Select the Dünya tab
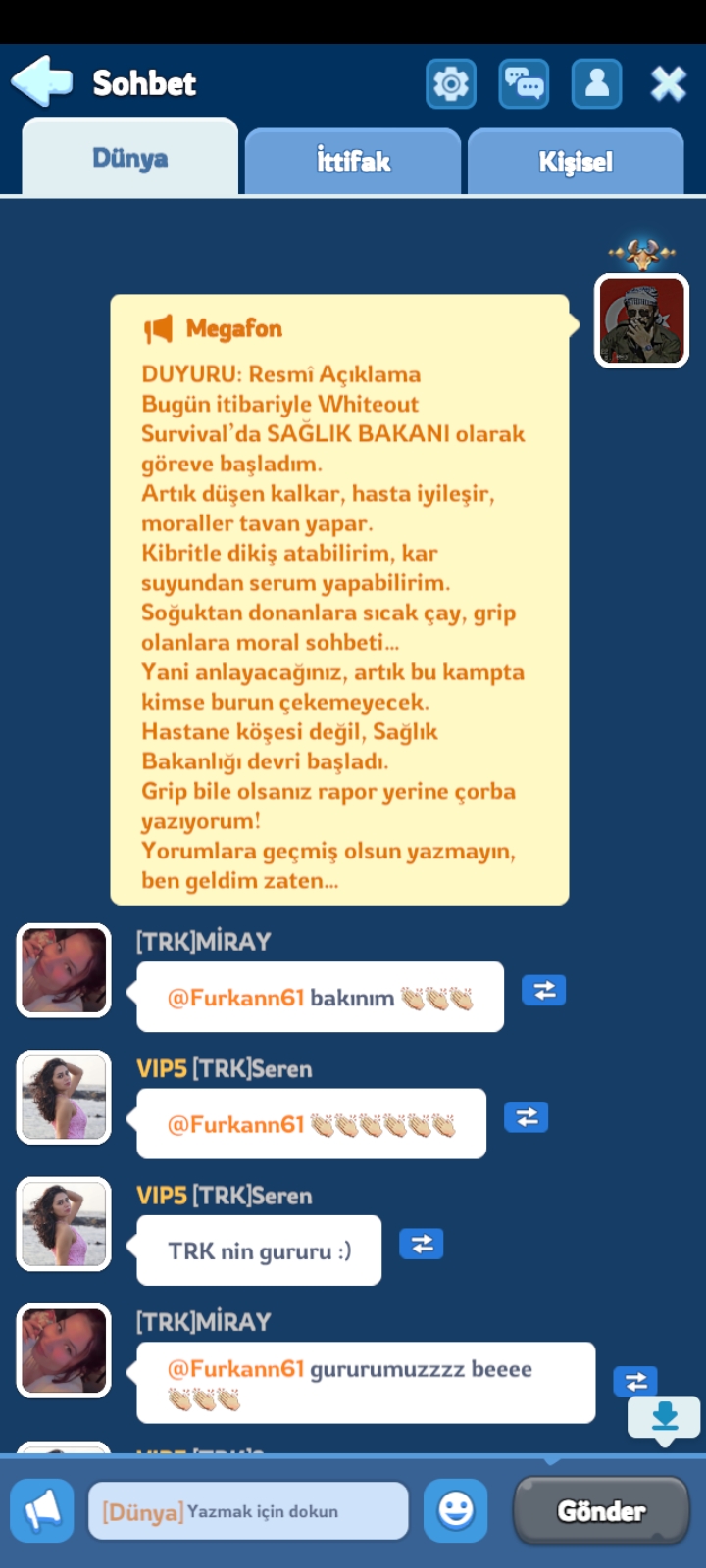Screen dimensions: 706x1568 (130, 157)
